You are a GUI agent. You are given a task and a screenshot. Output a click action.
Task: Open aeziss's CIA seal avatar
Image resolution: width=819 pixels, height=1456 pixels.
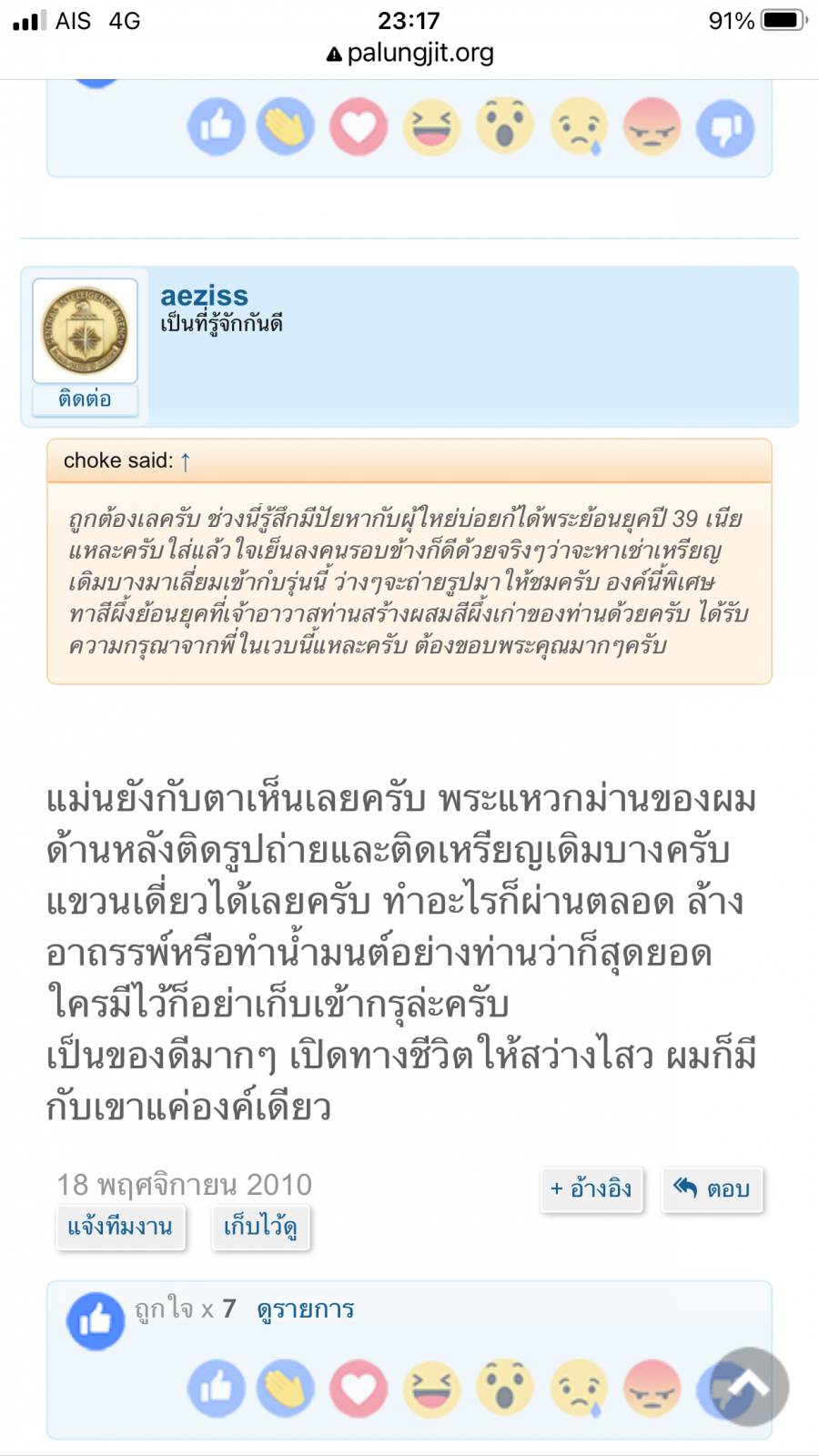(86, 331)
